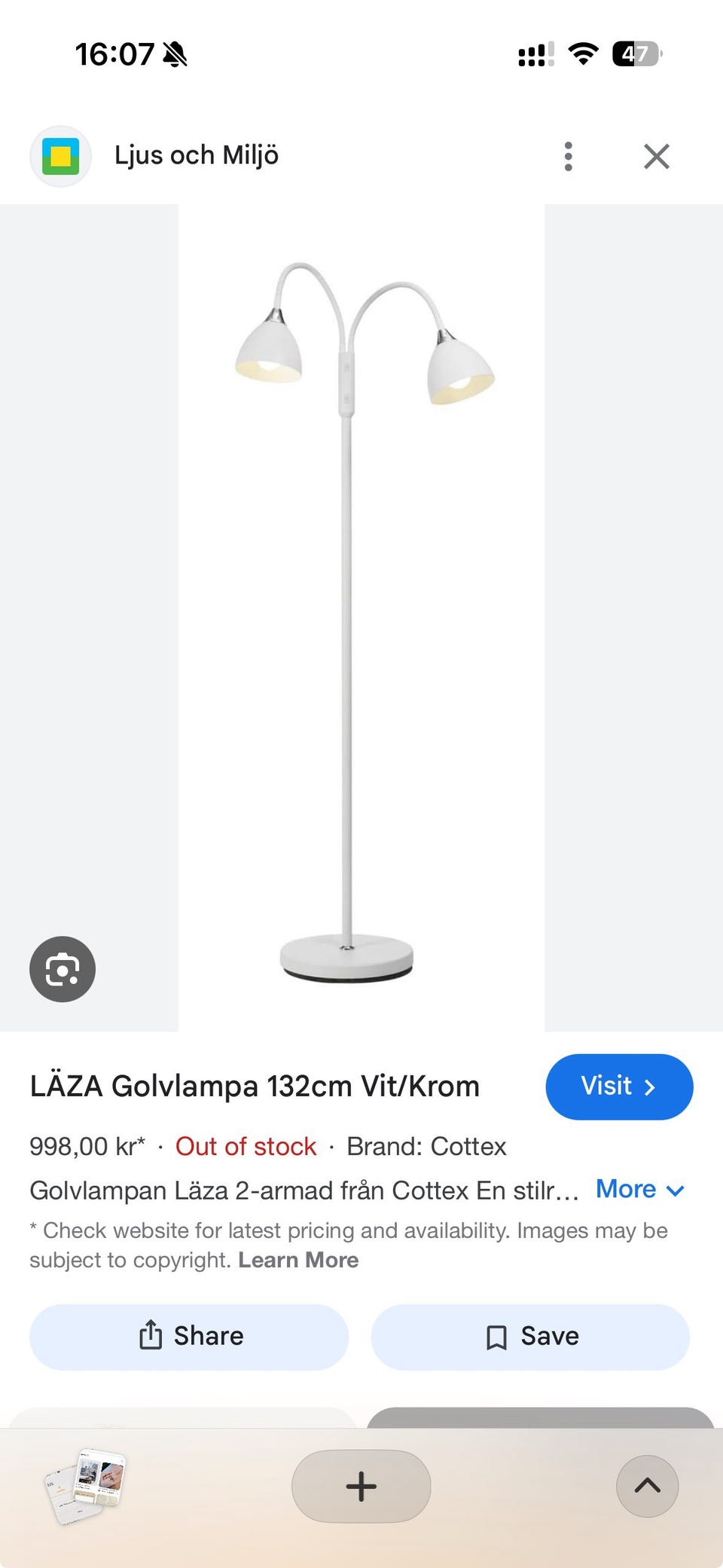Open the three-dot overflow menu
Viewport: 723px width, 1568px height.
569,156
